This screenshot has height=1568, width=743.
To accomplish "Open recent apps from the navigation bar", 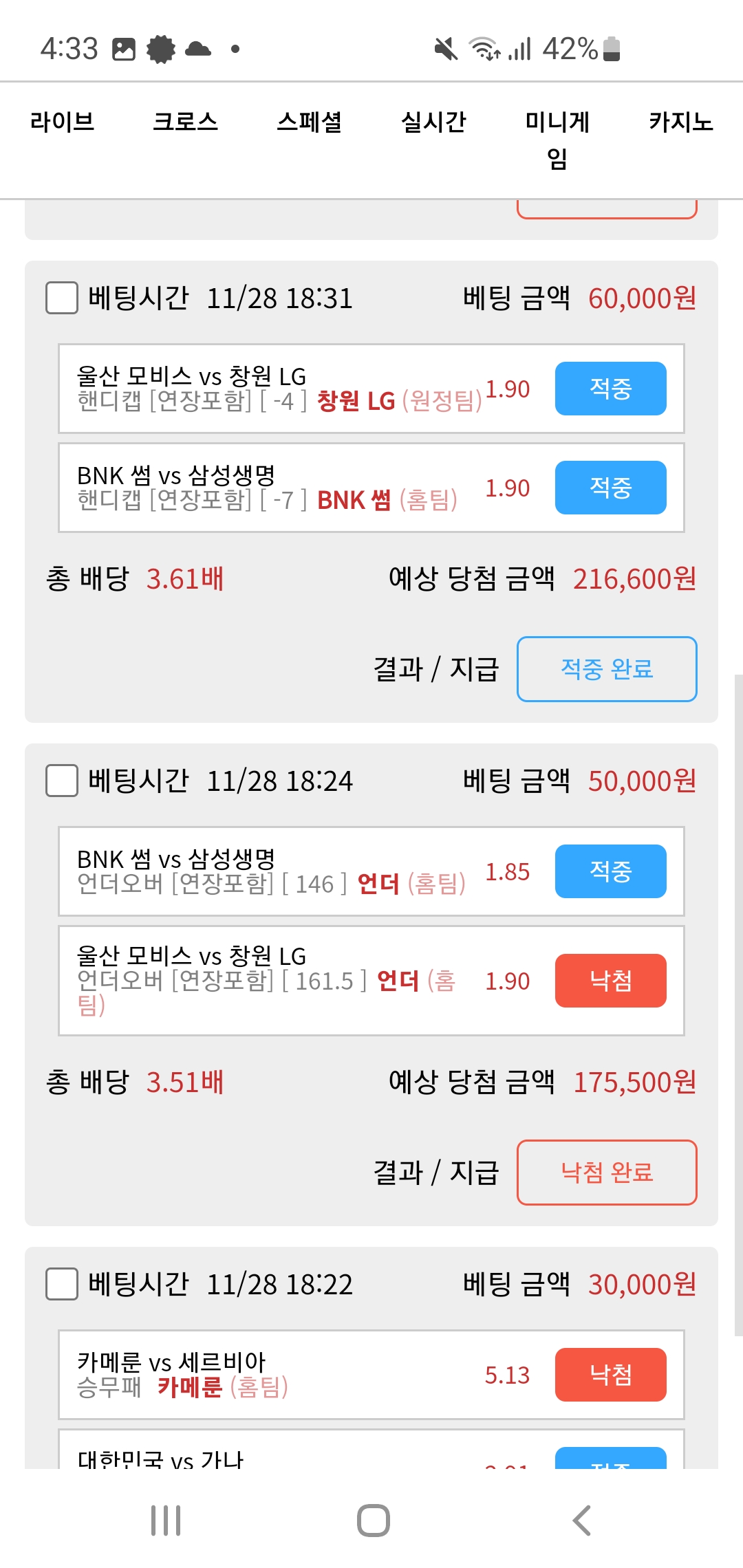I will coord(166,1521).
